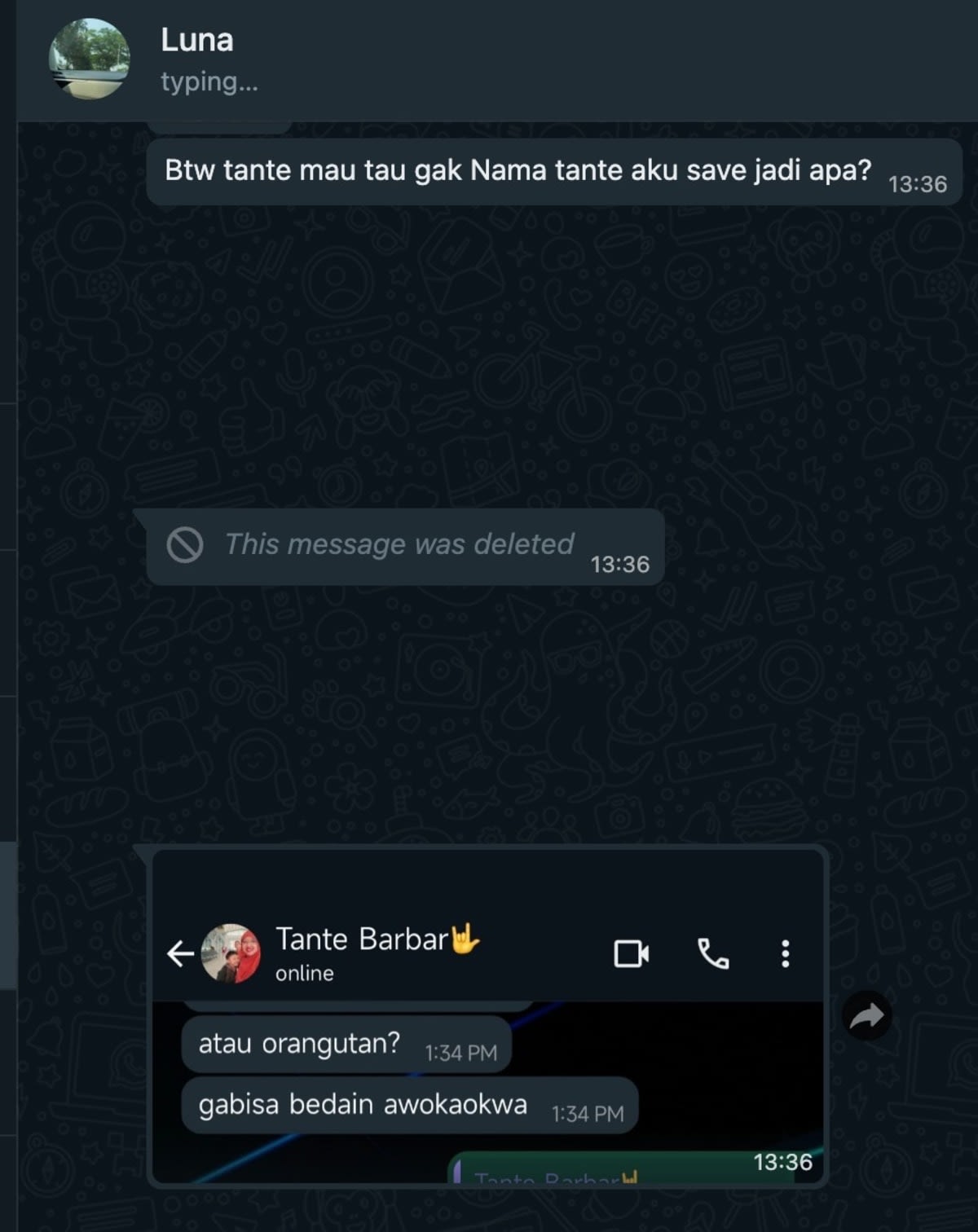Open the shared Tante Barbar screenshot
The height and width of the screenshot is (1232, 978).
coord(487,1015)
